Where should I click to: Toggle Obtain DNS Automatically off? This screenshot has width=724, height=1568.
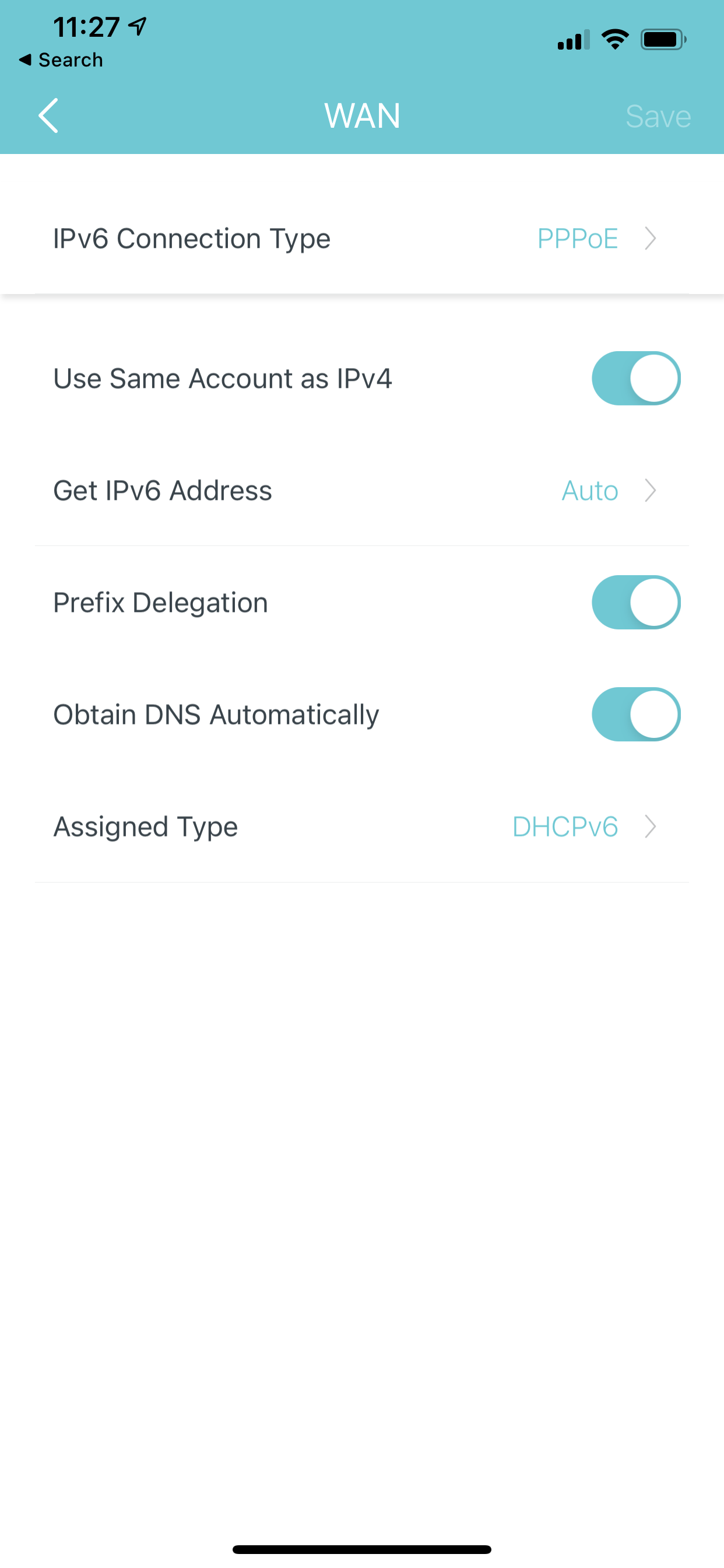tap(636, 714)
